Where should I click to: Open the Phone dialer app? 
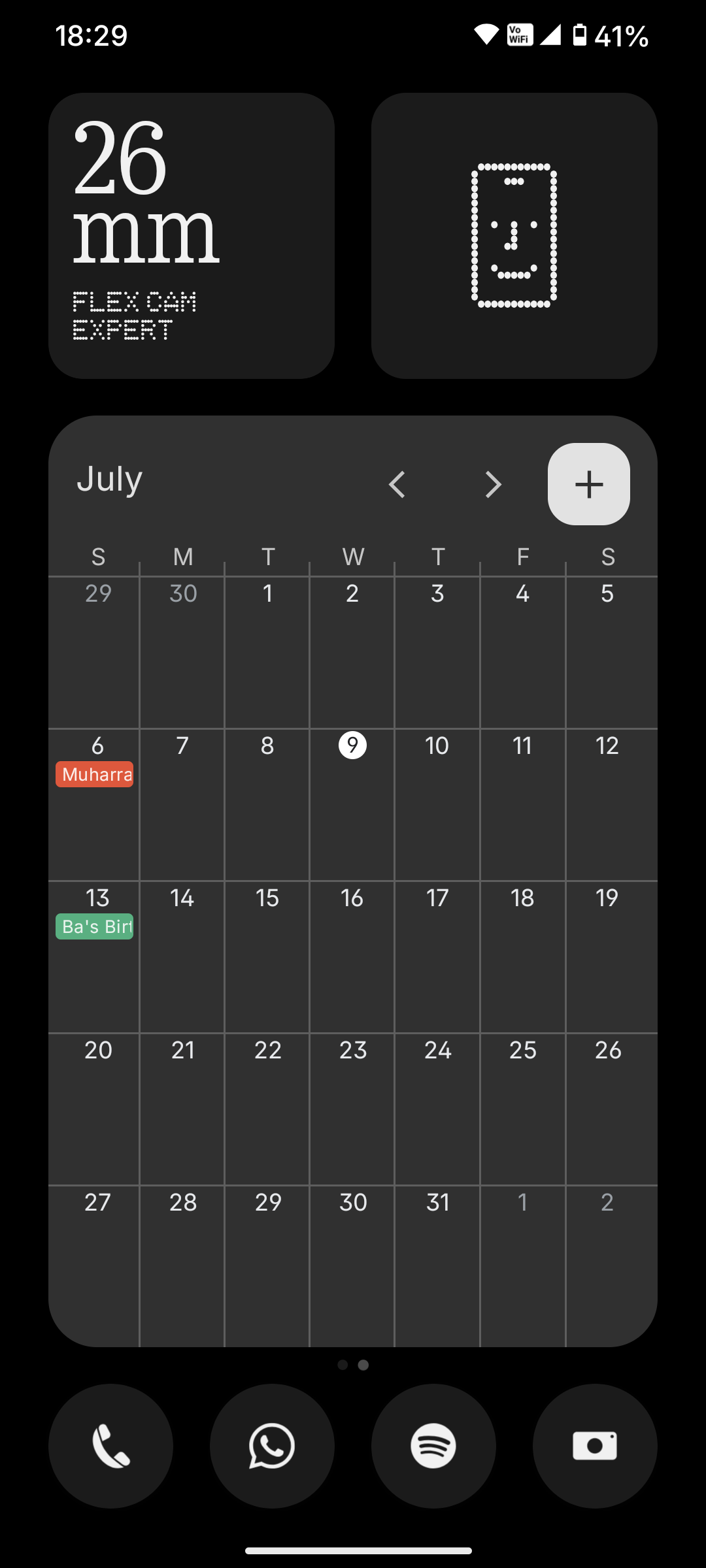[110, 1446]
